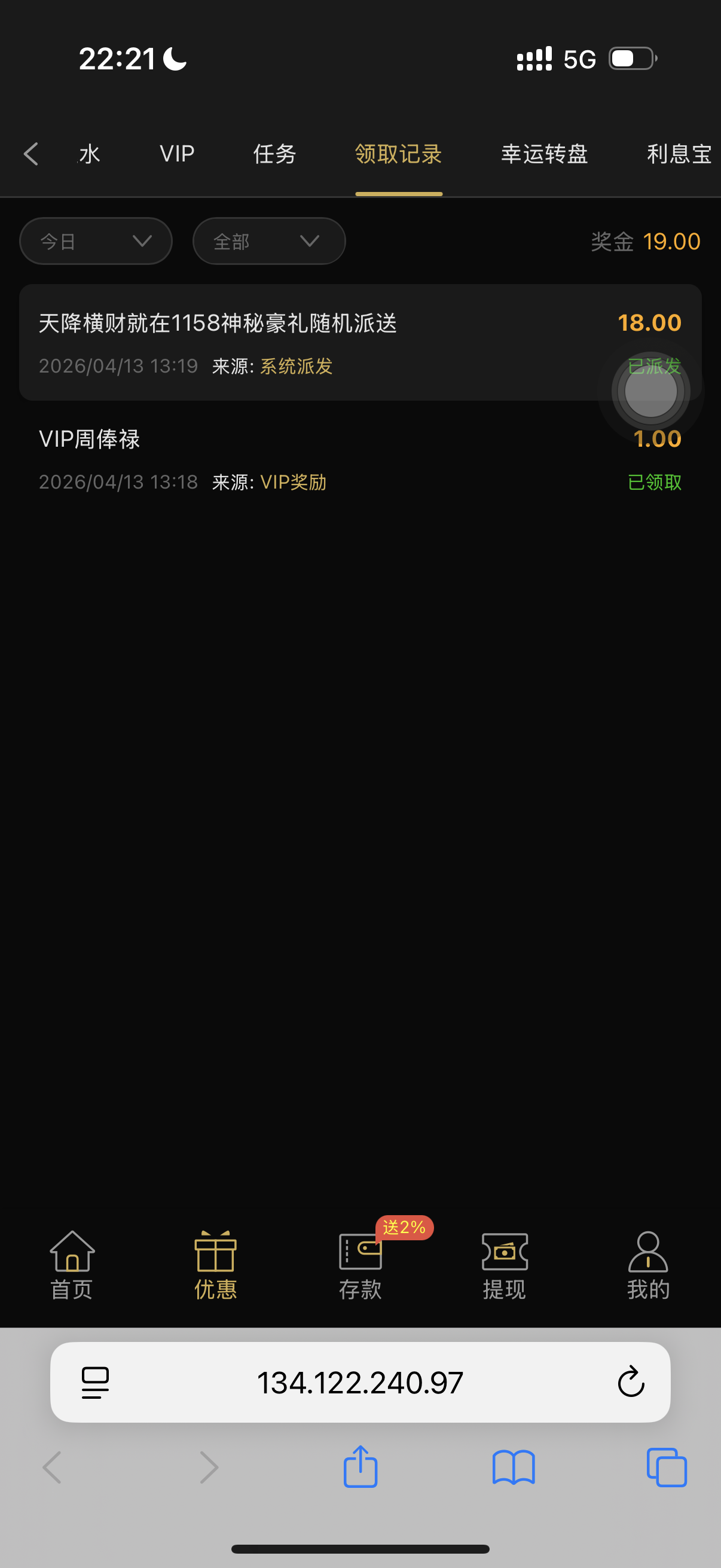
Task: Expand the 今日 date filter dropdown
Action: pos(96,242)
